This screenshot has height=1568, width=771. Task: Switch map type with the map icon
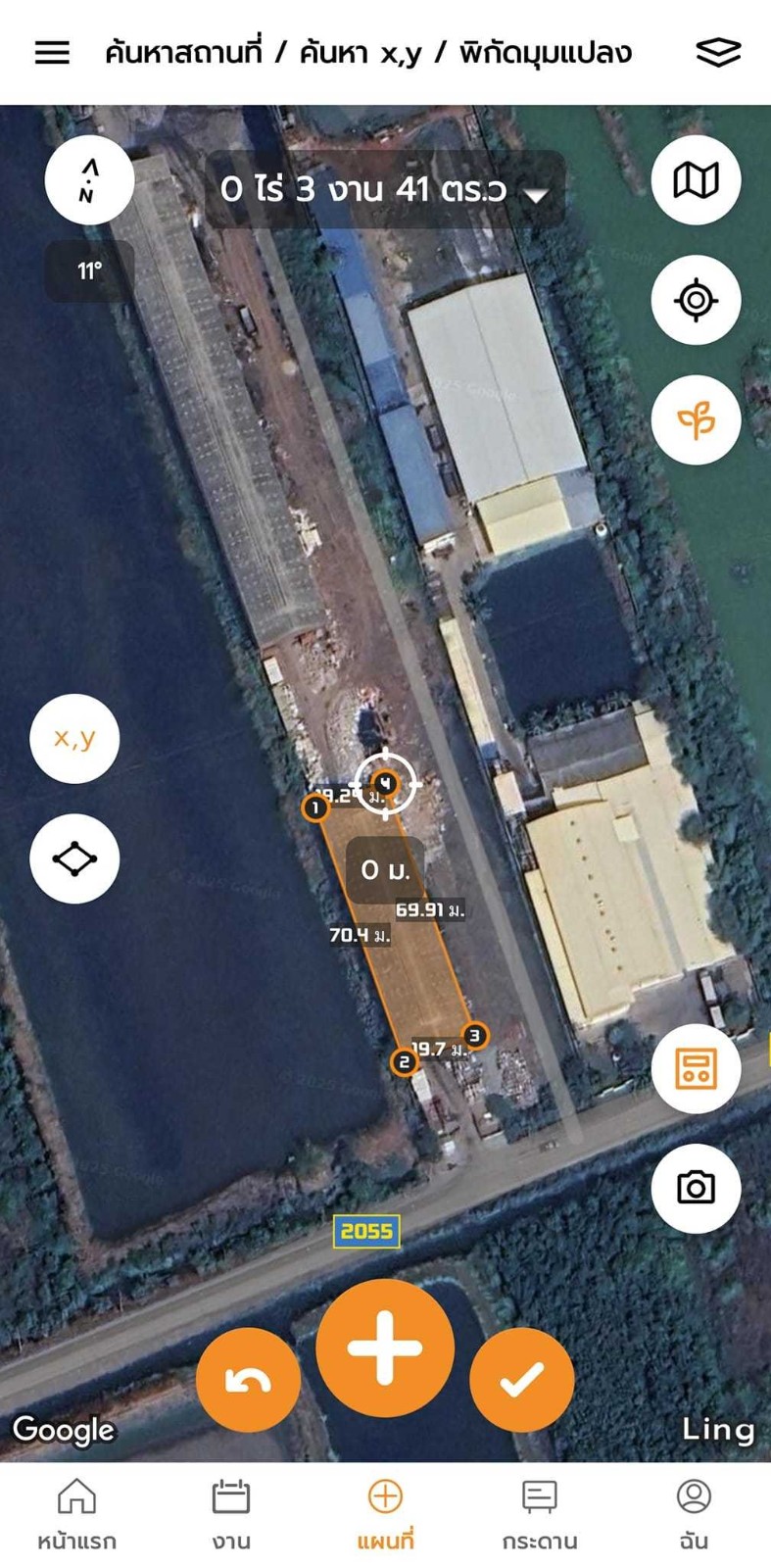coord(696,180)
